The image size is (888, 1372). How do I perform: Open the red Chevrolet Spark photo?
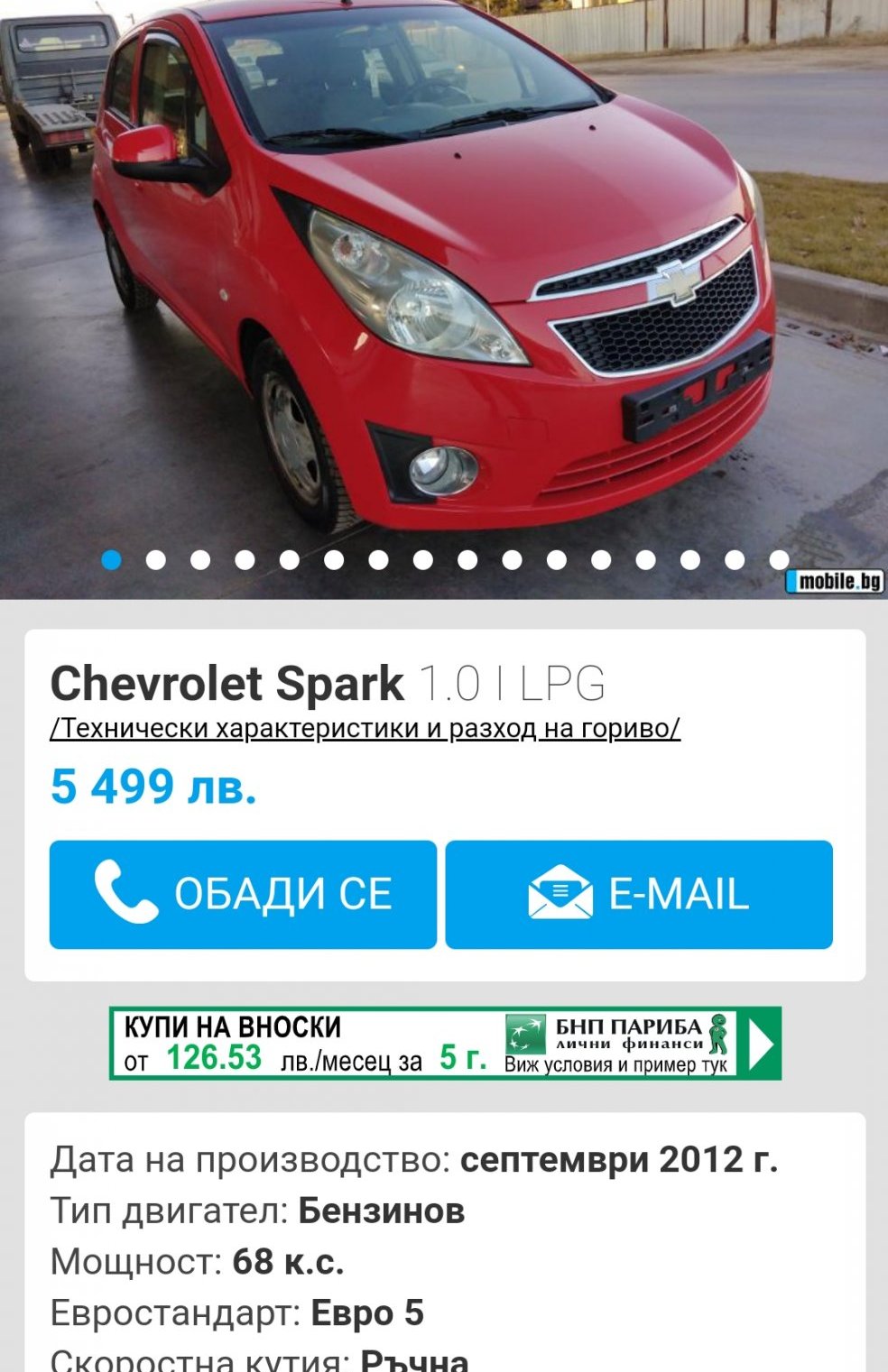pyautogui.click(x=442, y=271)
